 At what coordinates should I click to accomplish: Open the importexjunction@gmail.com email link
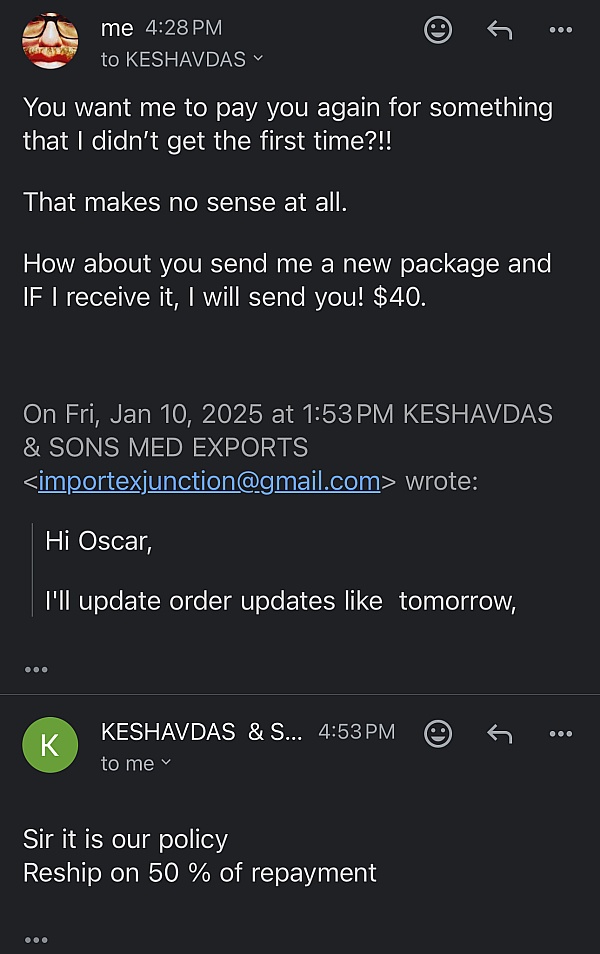coord(209,481)
